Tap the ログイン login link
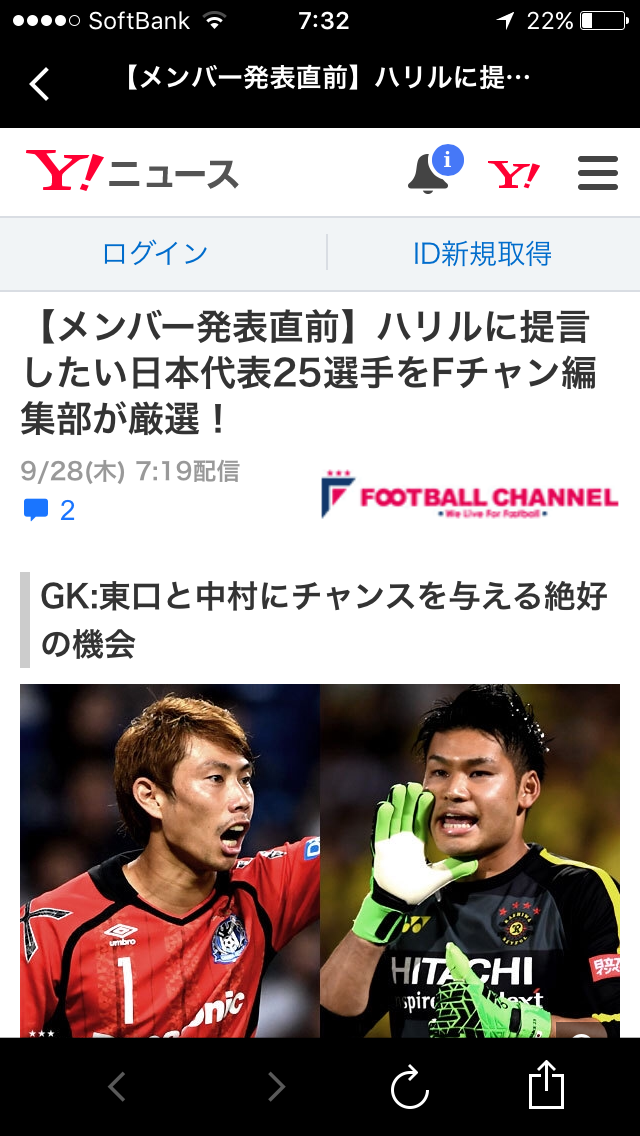 pos(155,253)
